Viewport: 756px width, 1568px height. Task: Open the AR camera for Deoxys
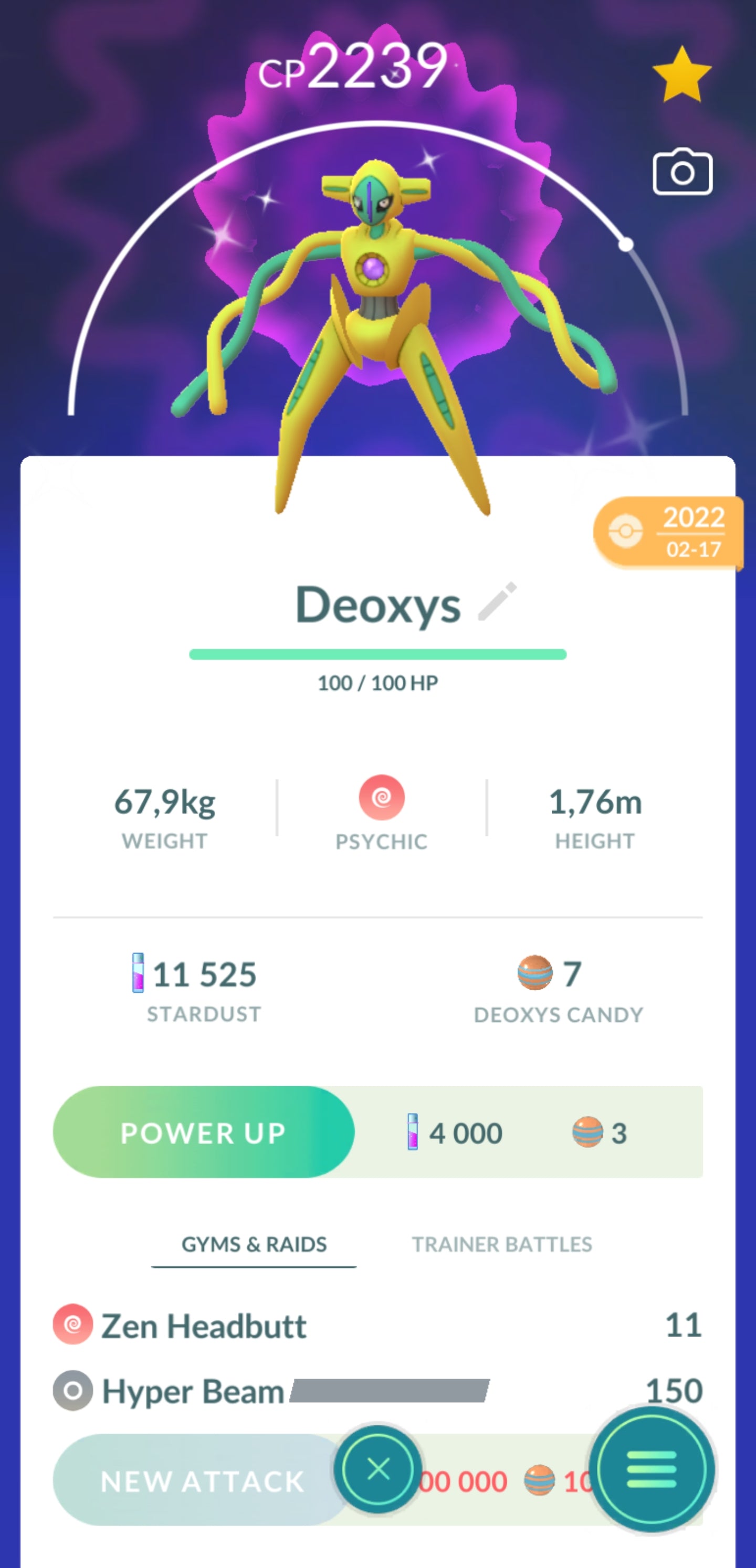pyautogui.click(x=682, y=172)
